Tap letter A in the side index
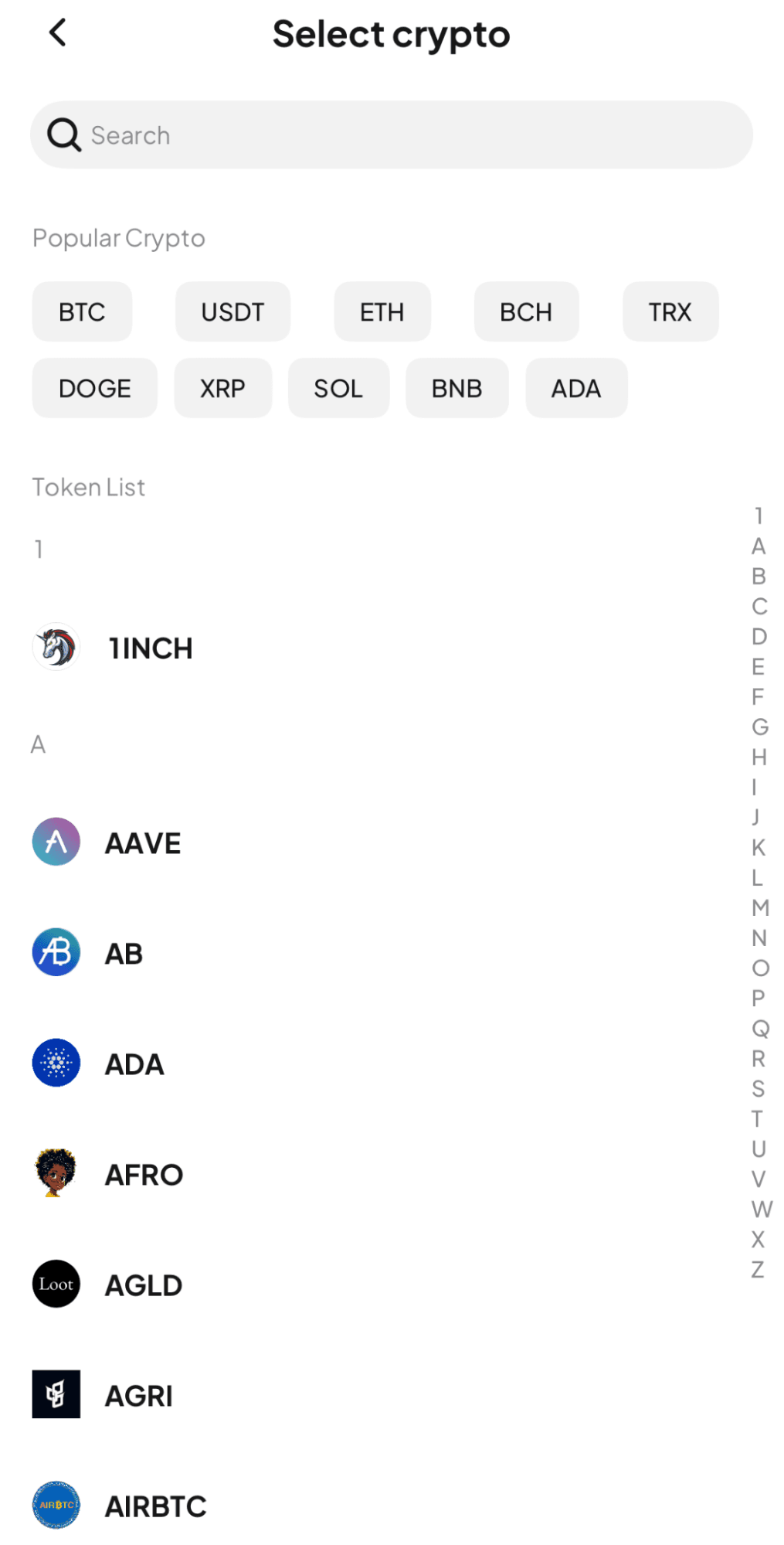 [759, 547]
